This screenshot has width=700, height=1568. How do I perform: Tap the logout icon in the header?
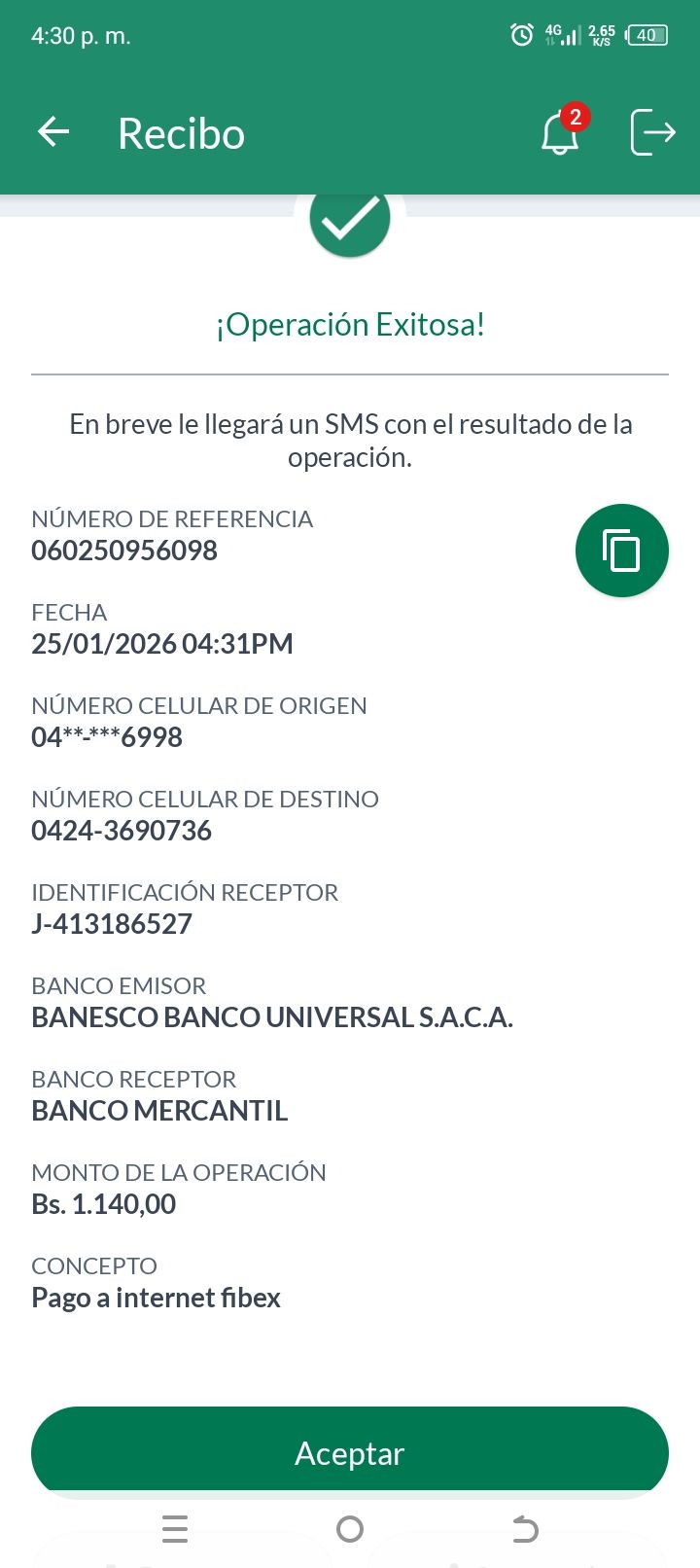[652, 132]
